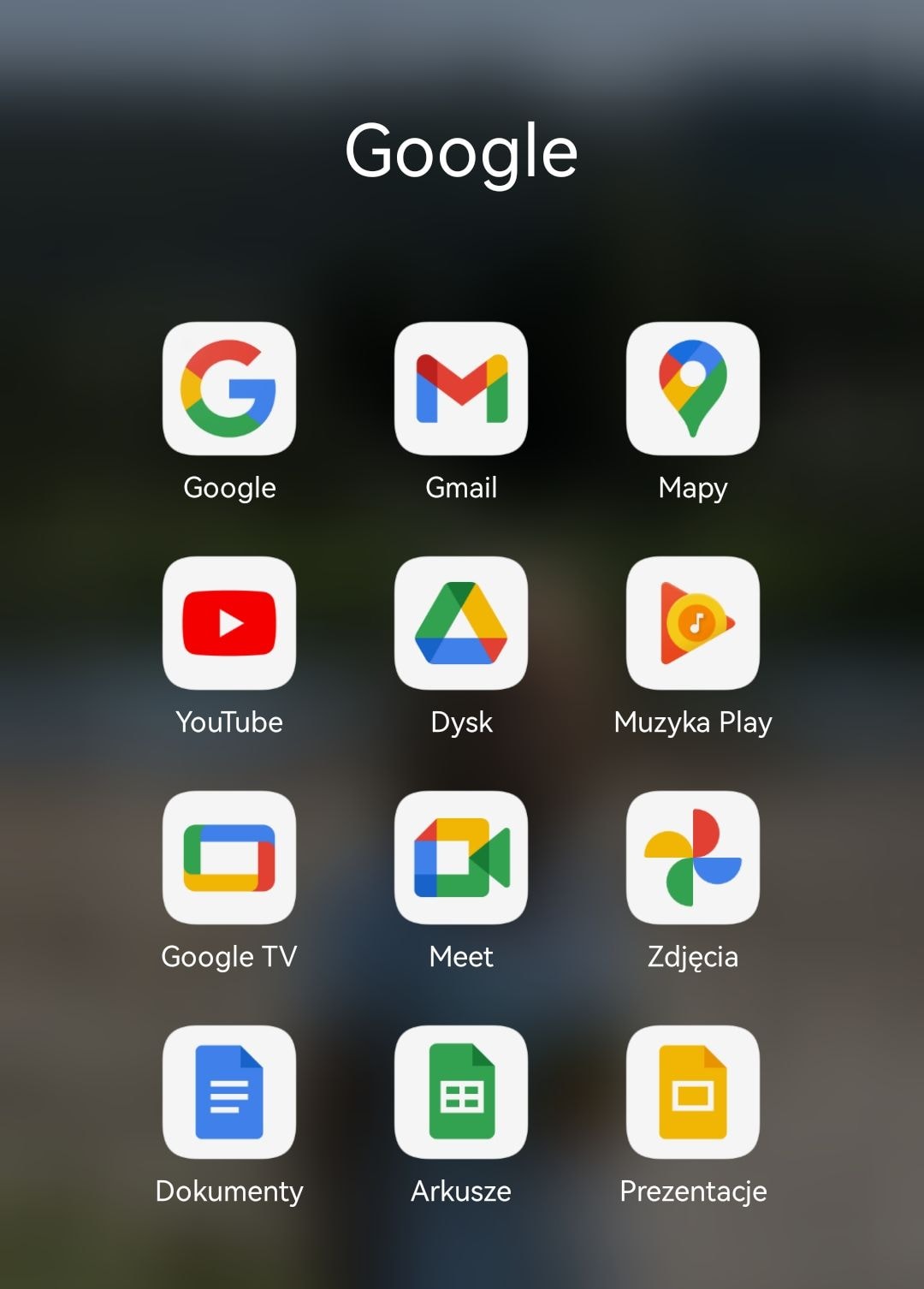Open the Google app

pyautogui.click(x=228, y=388)
